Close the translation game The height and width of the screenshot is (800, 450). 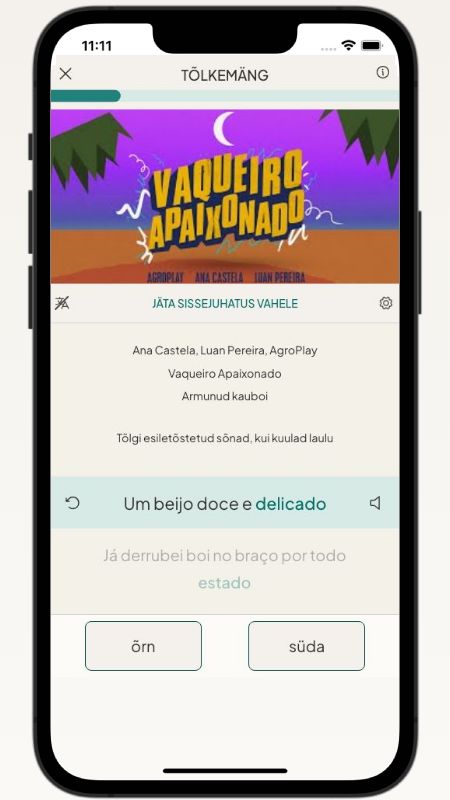65,74
